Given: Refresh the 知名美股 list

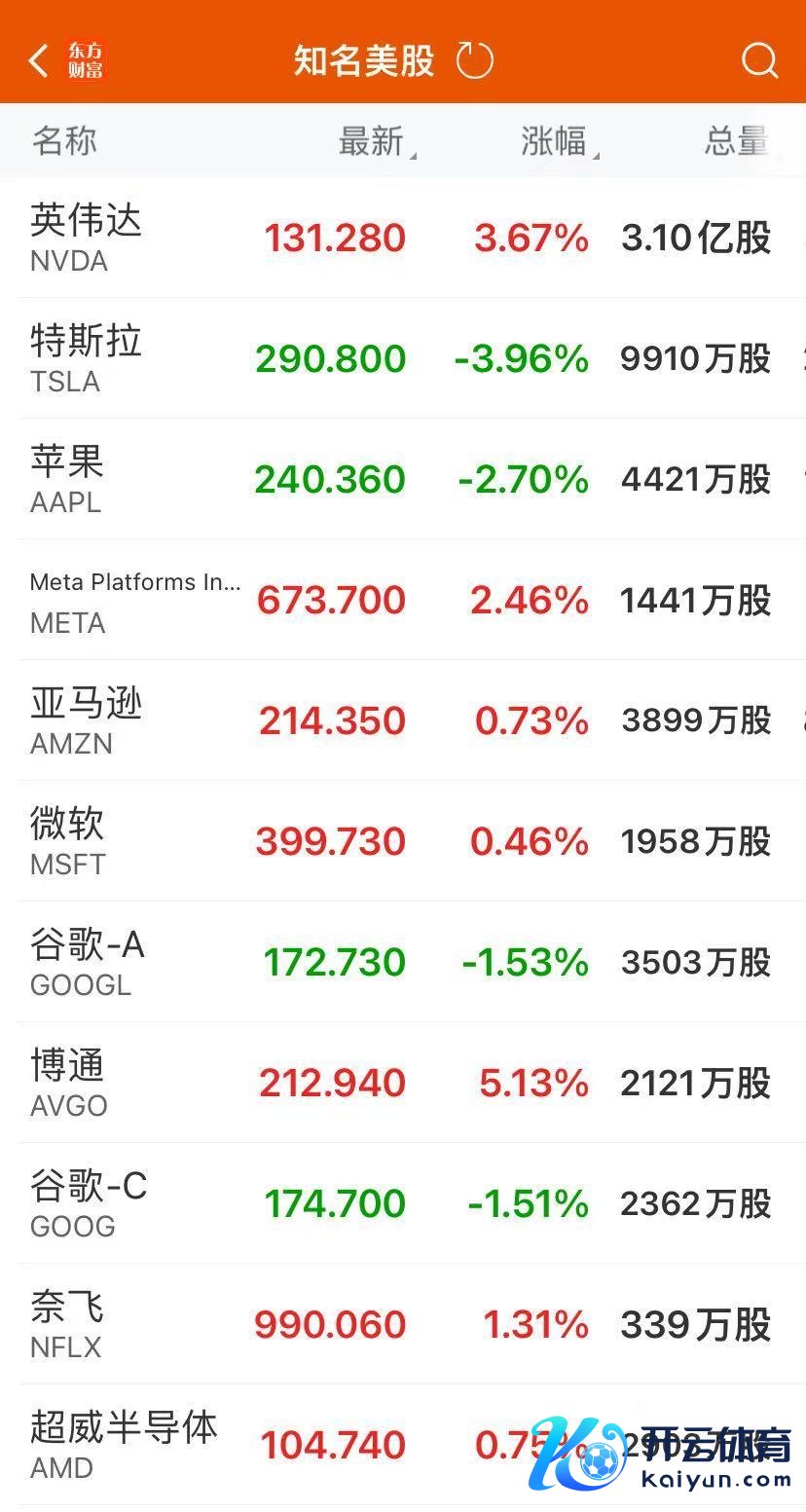Looking at the screenshot, I should pyautogui.click(x=475, y=60).
